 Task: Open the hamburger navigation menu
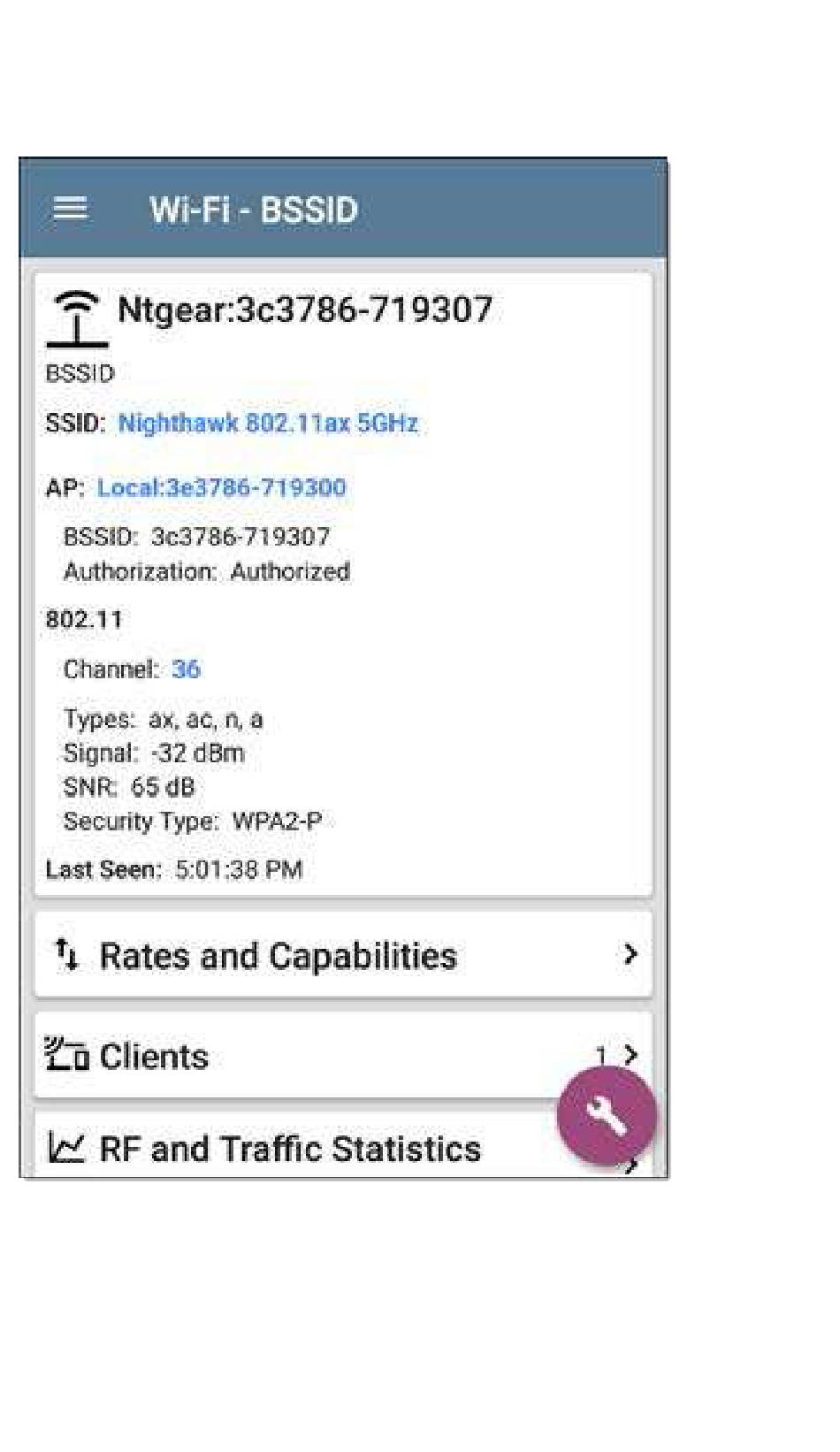70,209
